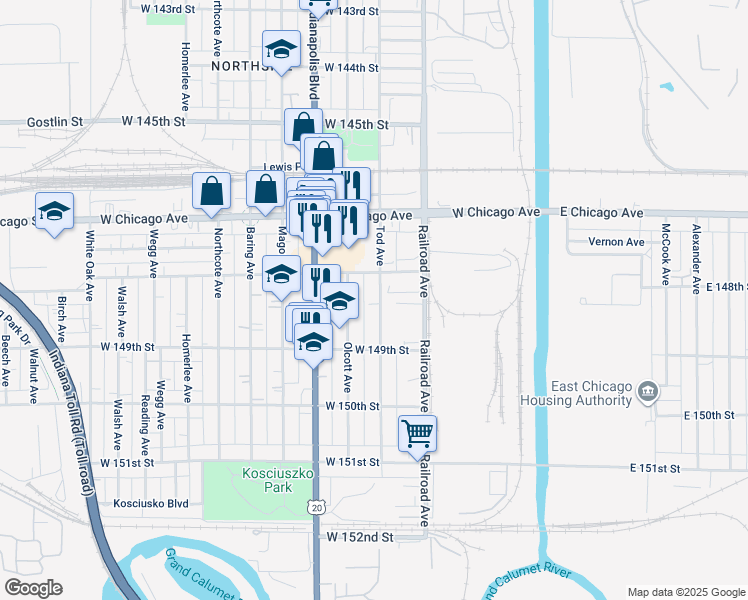Select the shopping bag marker on W 145th St
The image size is (748, 600).
point(303,127)
